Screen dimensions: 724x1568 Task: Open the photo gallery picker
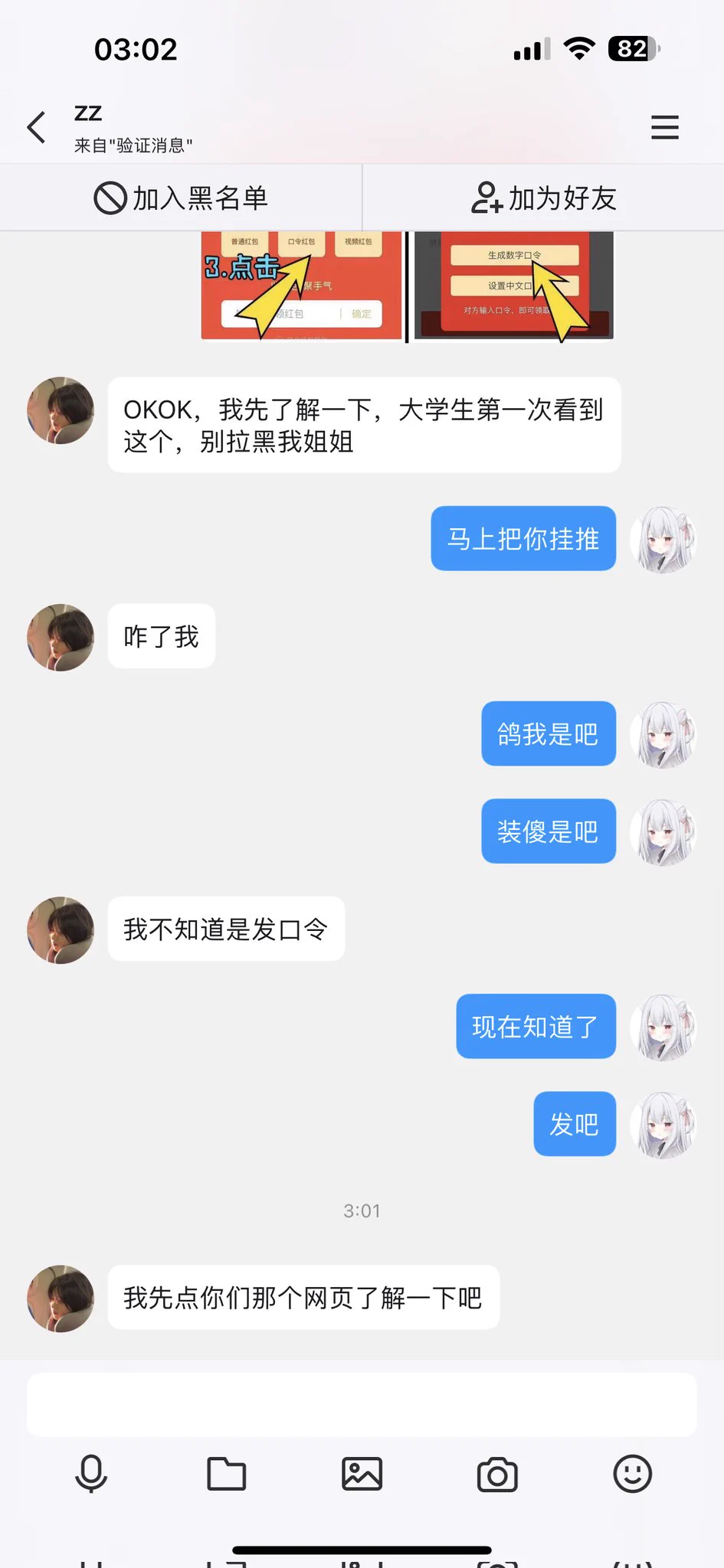[362, 1474]
